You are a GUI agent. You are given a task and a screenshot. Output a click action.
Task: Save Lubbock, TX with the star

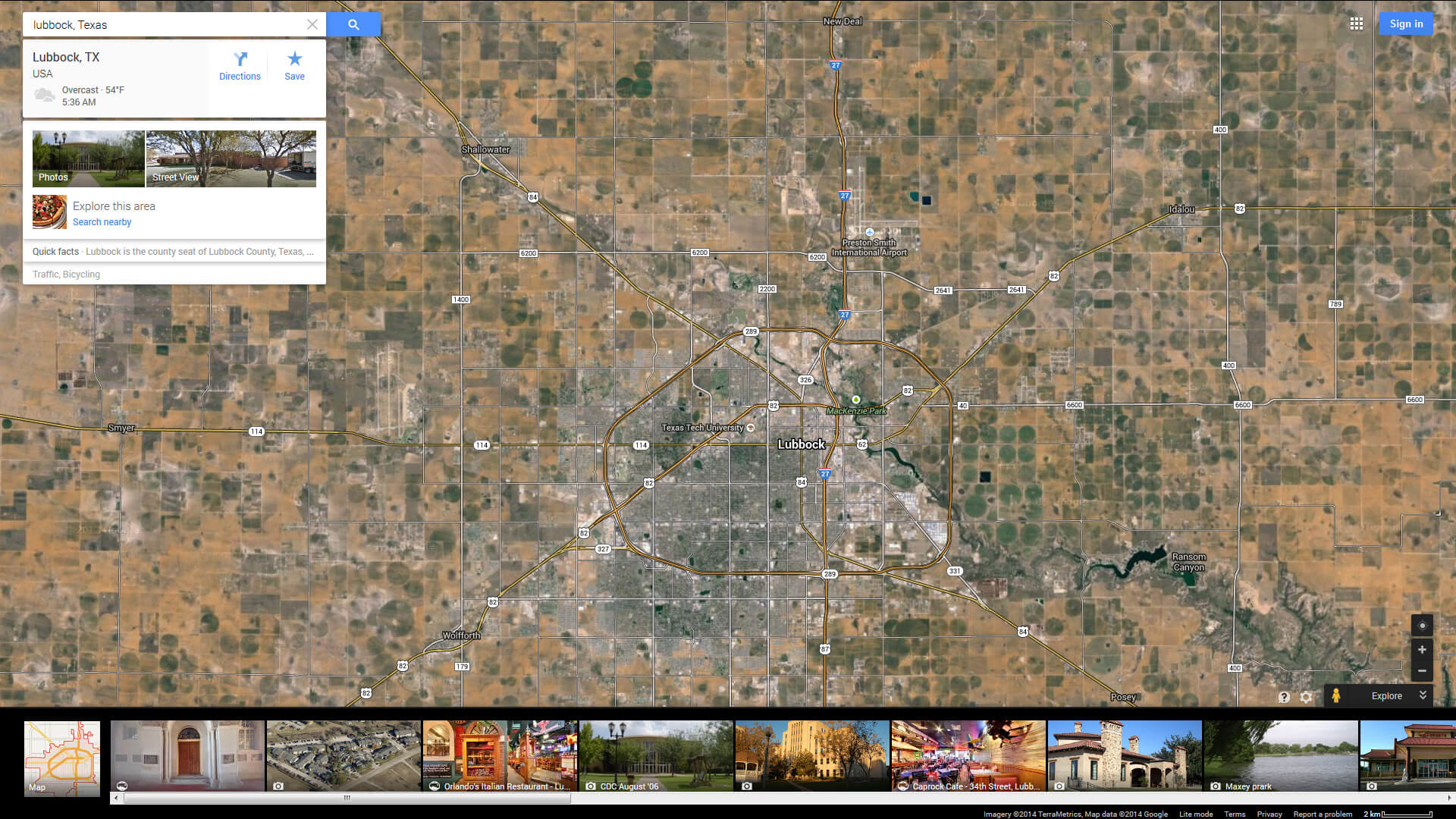(x=294, y=66)
